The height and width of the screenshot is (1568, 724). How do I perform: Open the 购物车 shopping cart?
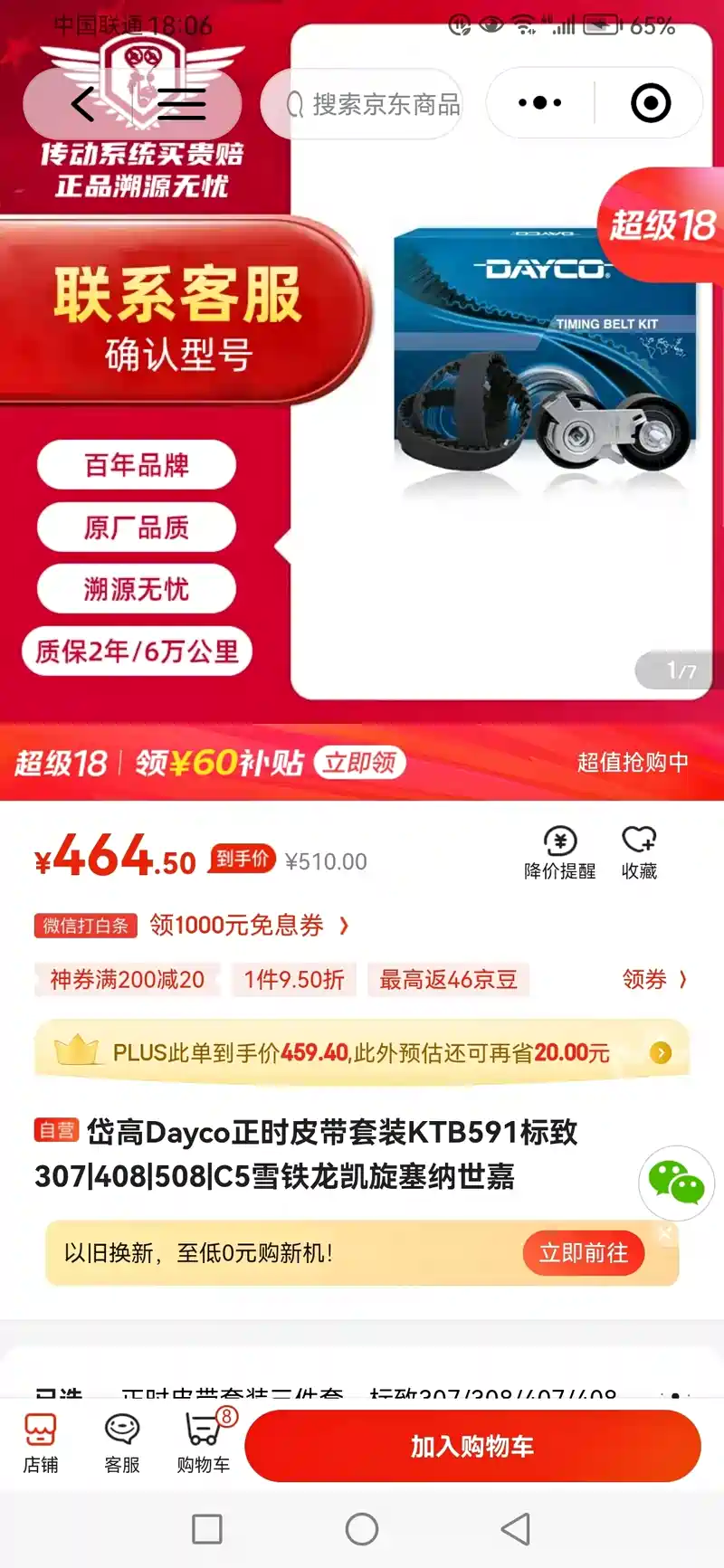click(x=204, y=1444)
